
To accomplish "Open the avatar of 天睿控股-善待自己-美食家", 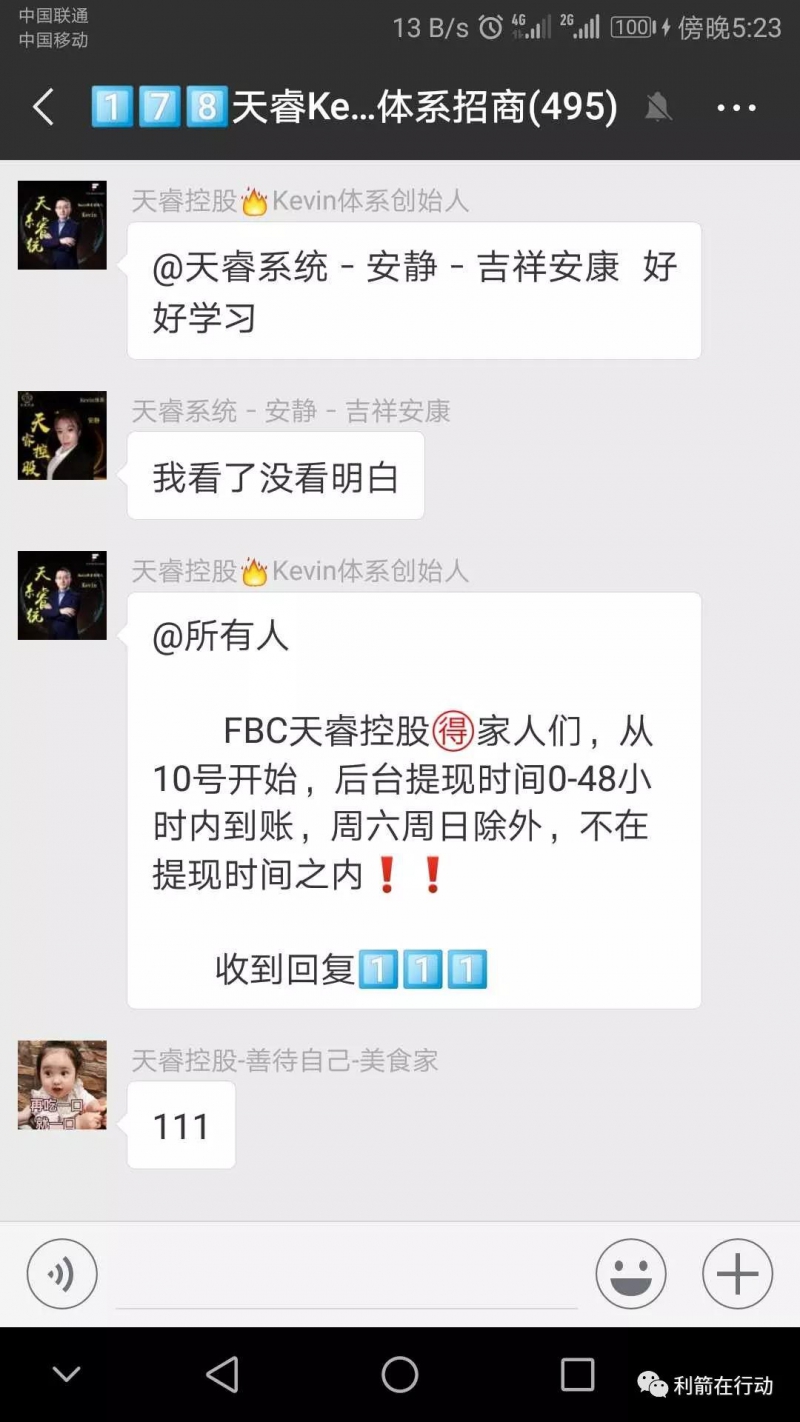I will [x=62, y=1085].
